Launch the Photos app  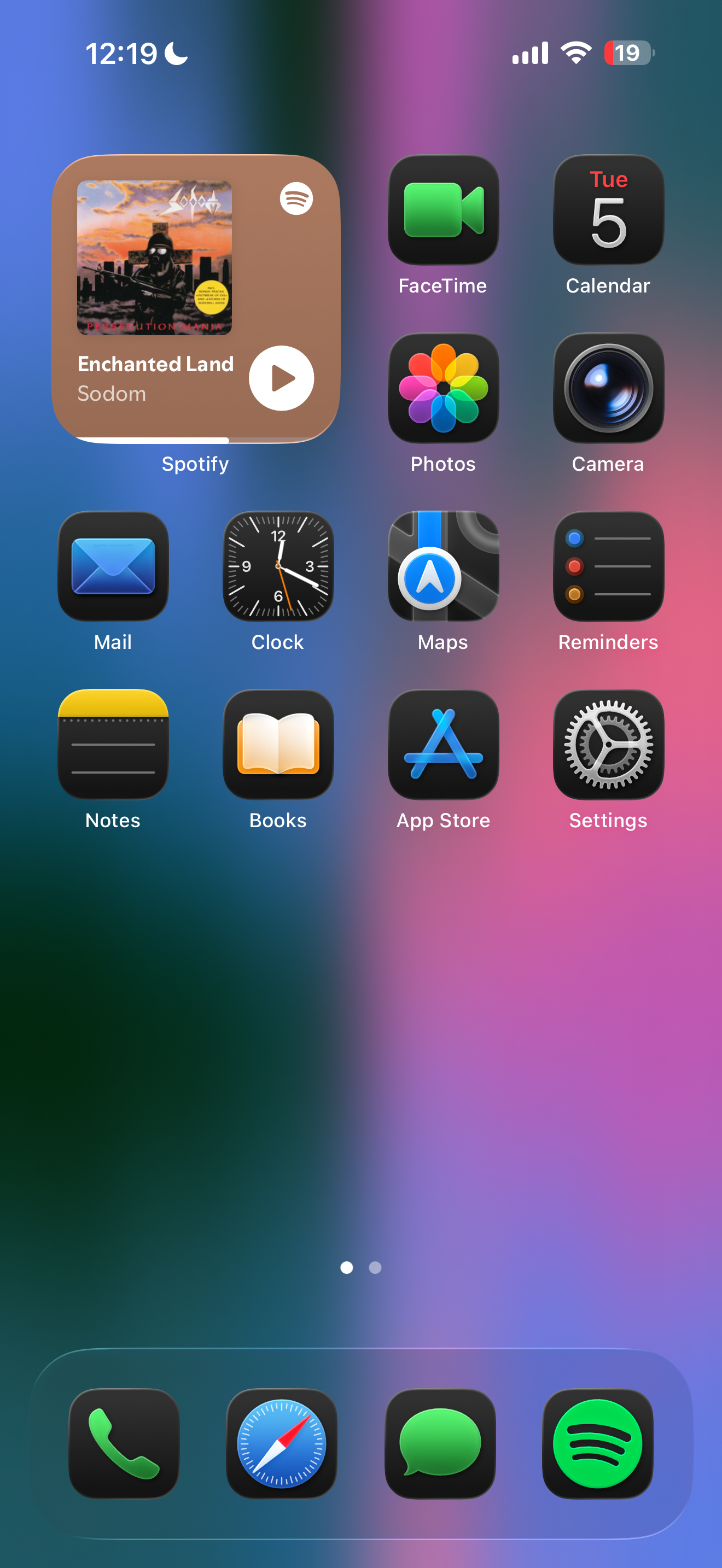point(443,388)
